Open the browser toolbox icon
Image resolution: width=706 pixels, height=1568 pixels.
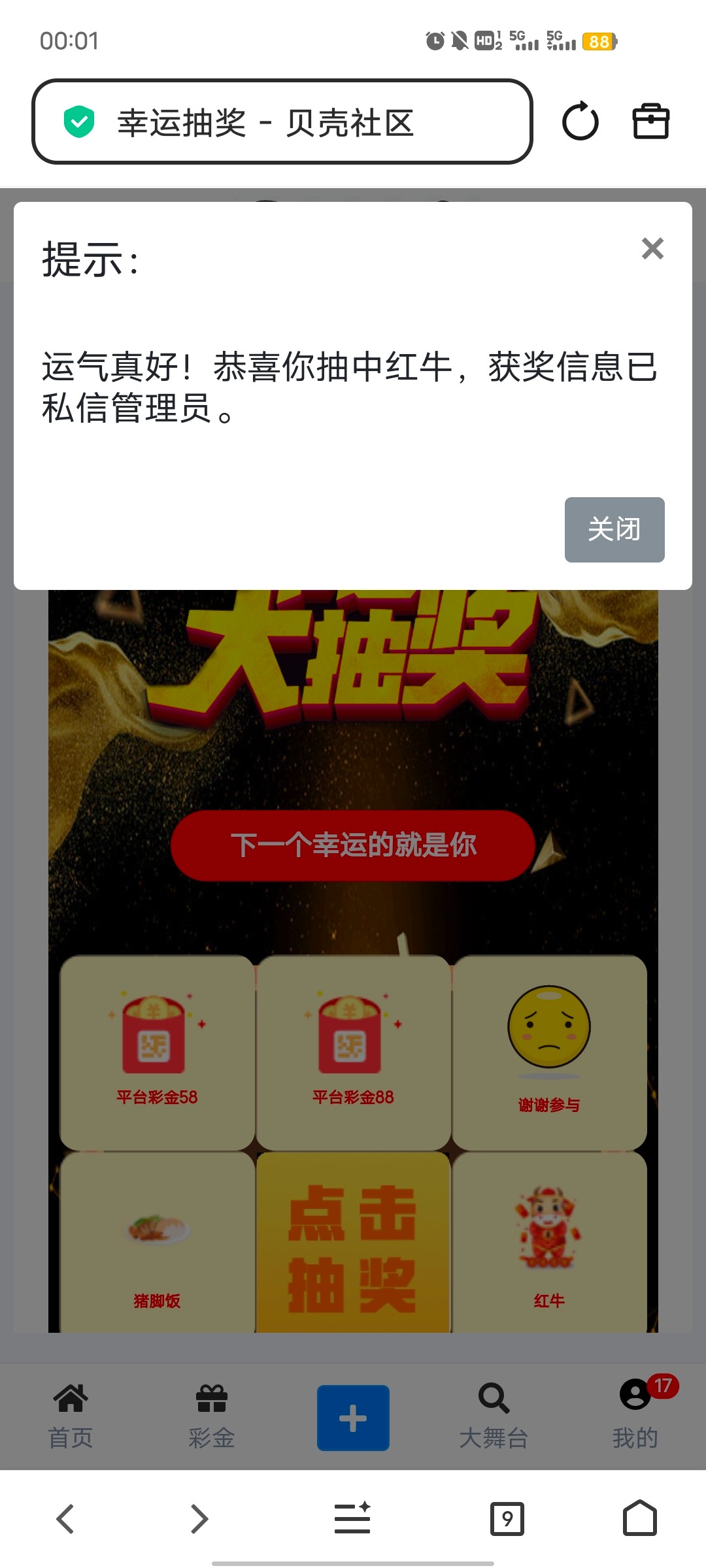click(650, 122)
